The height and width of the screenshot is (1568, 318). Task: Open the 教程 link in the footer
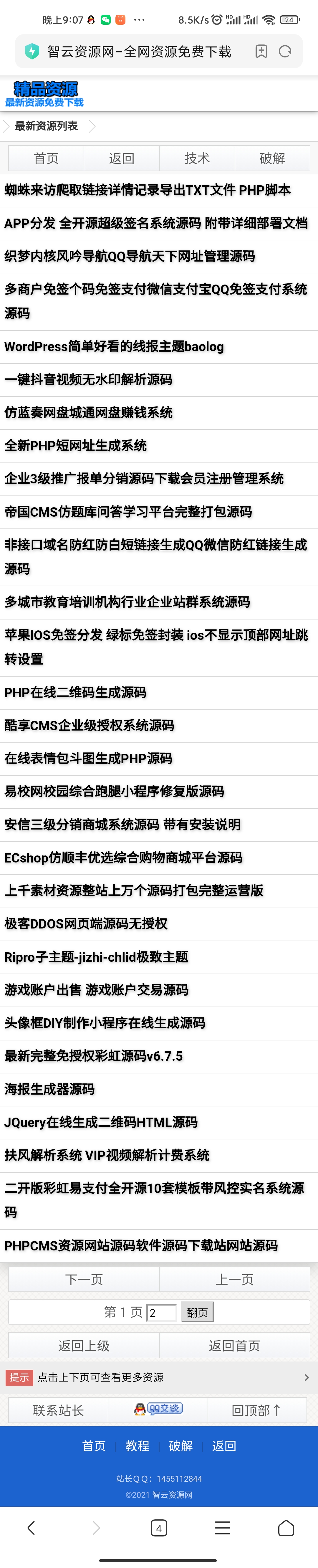tap(138, 1446)
